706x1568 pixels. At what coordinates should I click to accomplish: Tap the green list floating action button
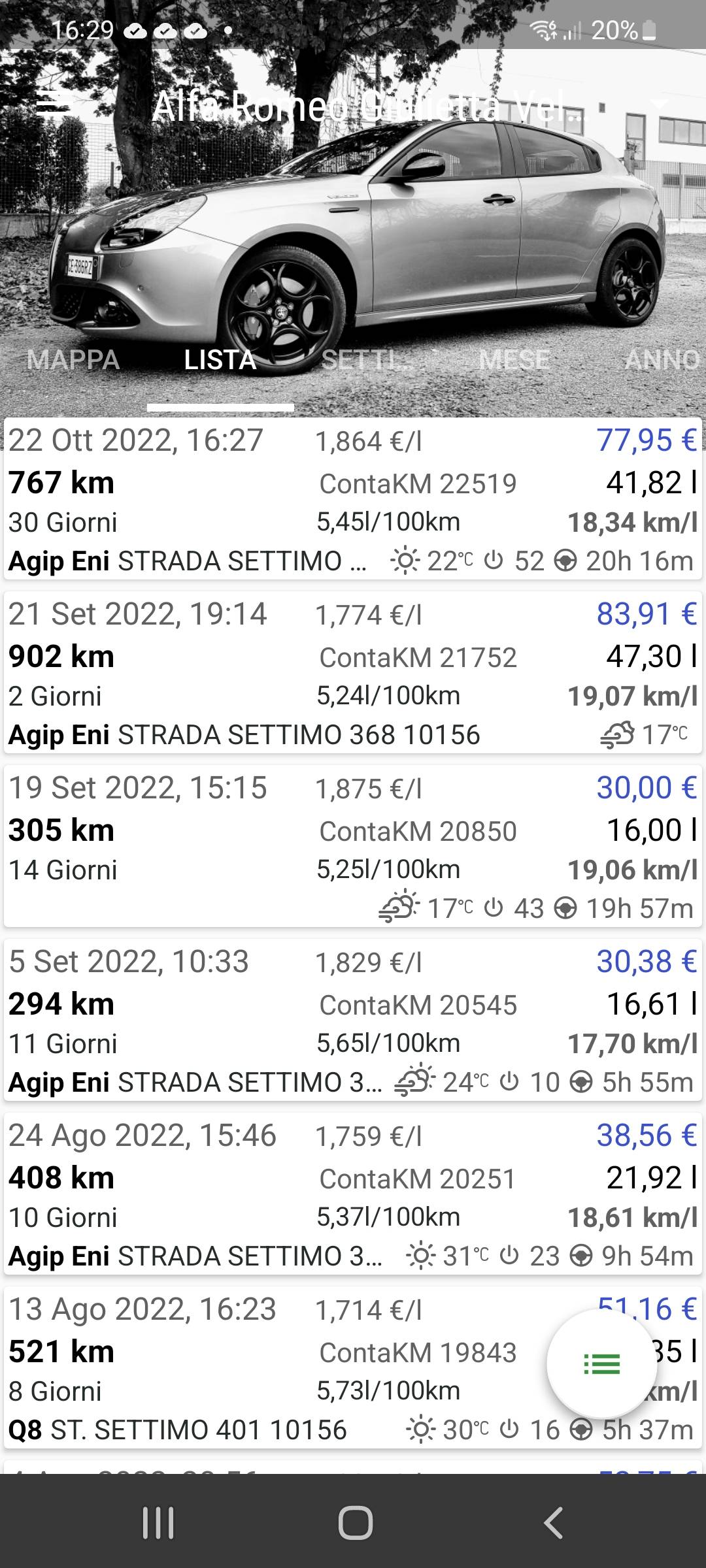coord(602,1364)
